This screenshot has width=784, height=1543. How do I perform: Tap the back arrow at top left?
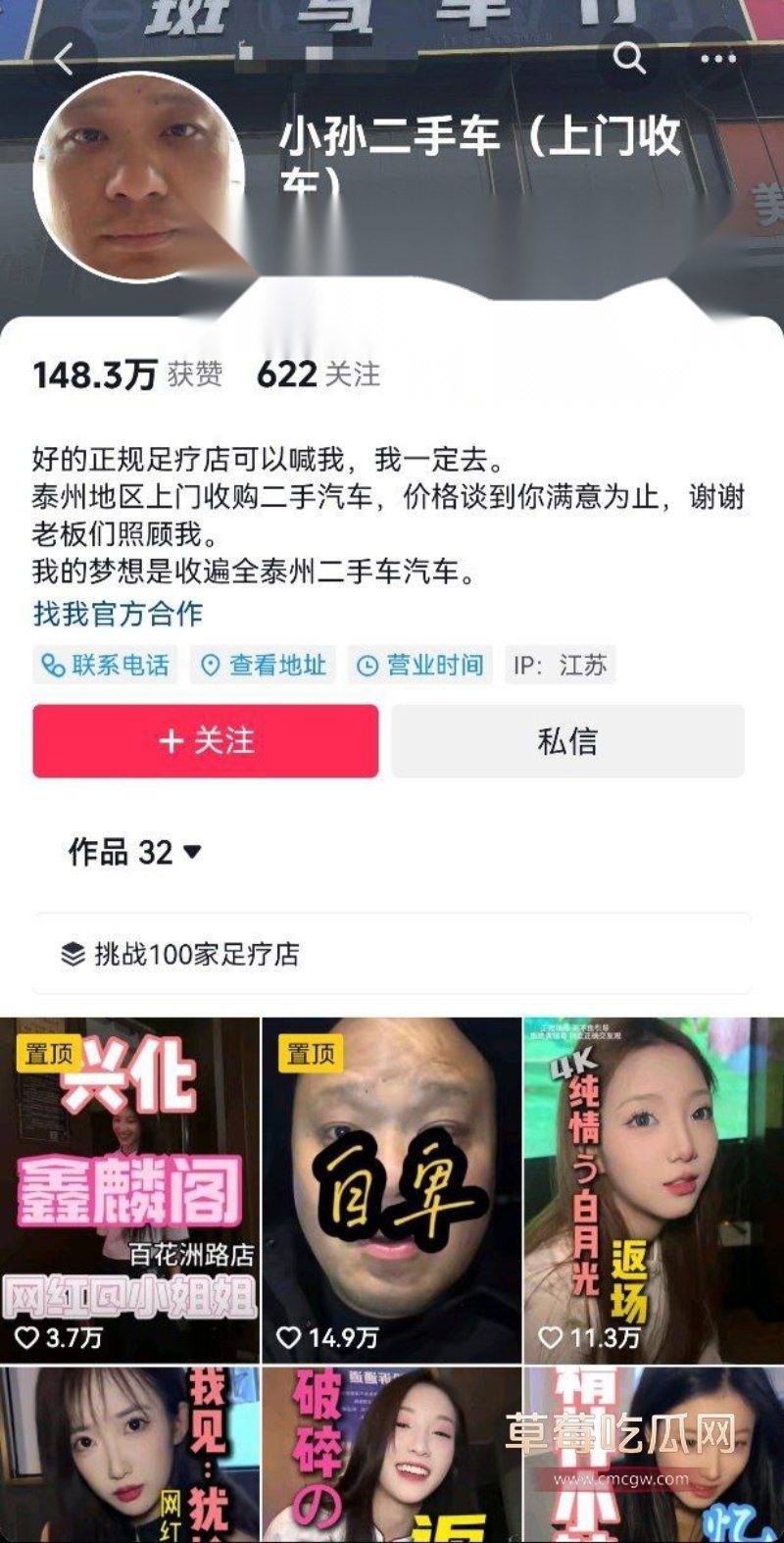pyautogui.click(x=63, y=57)
